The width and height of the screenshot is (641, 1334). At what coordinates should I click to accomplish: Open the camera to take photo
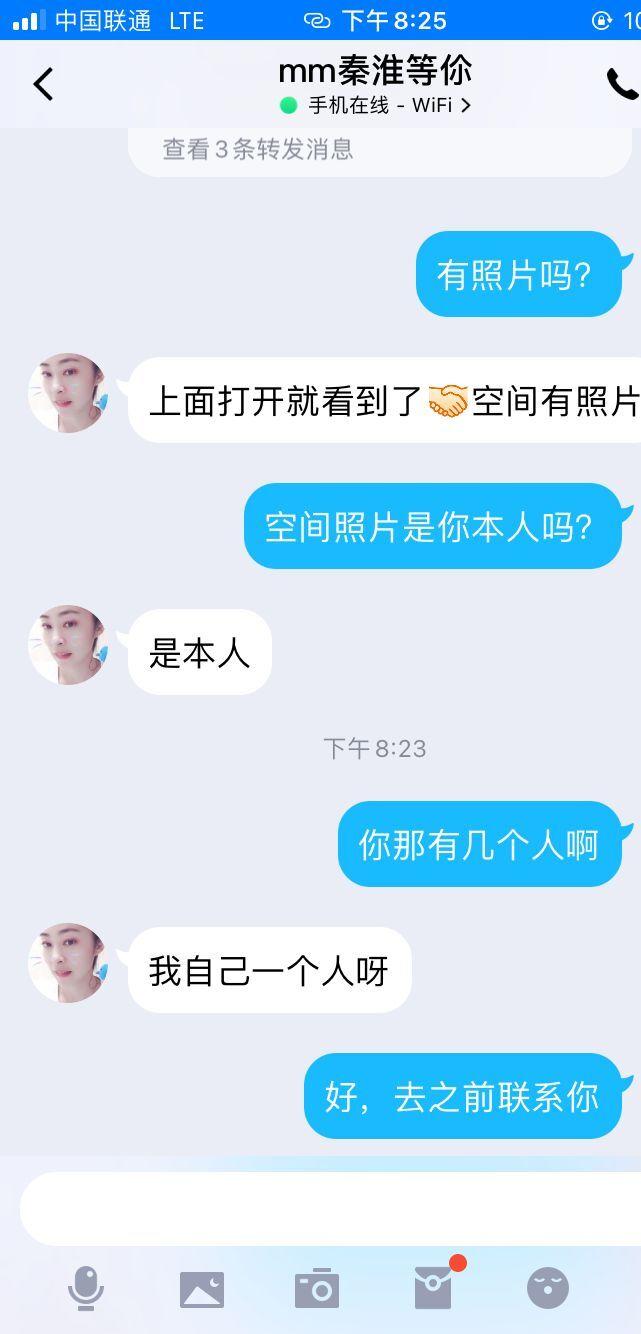click(x=317, y=1289)
